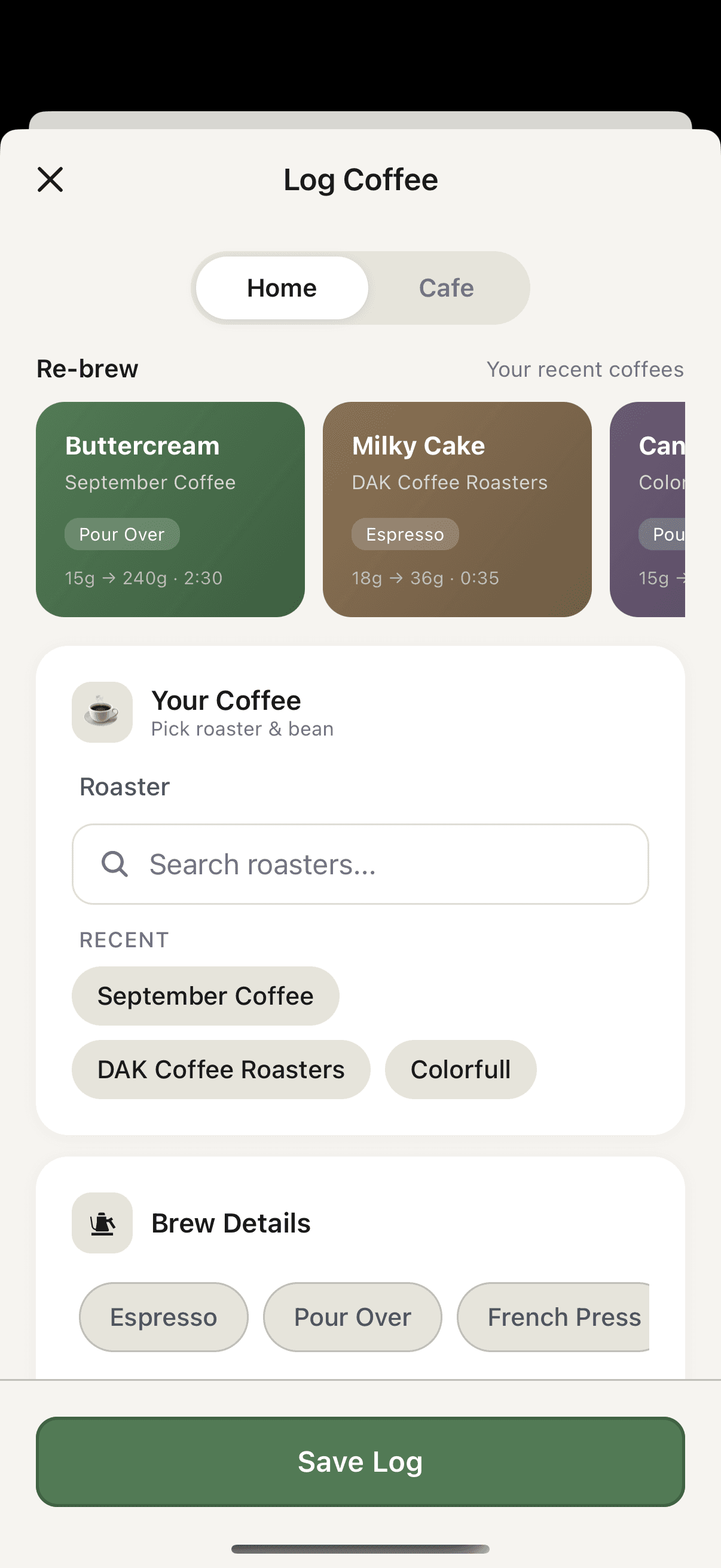The height and width of the screenshot is (1568, 721).
Task: Select the Espresso brew method
Action: pyautogui.click(x=163, y=1317)
